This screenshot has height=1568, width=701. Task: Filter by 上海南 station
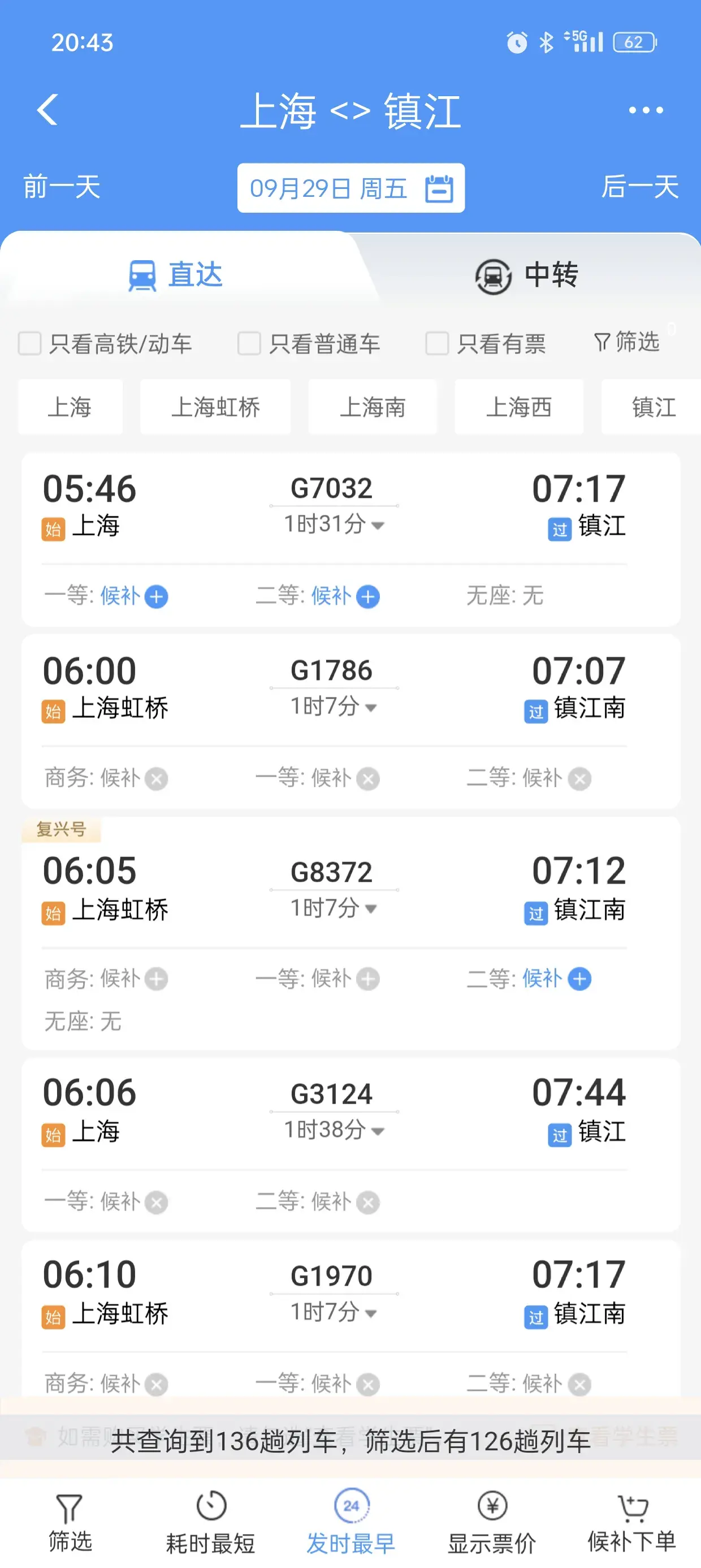373,407
